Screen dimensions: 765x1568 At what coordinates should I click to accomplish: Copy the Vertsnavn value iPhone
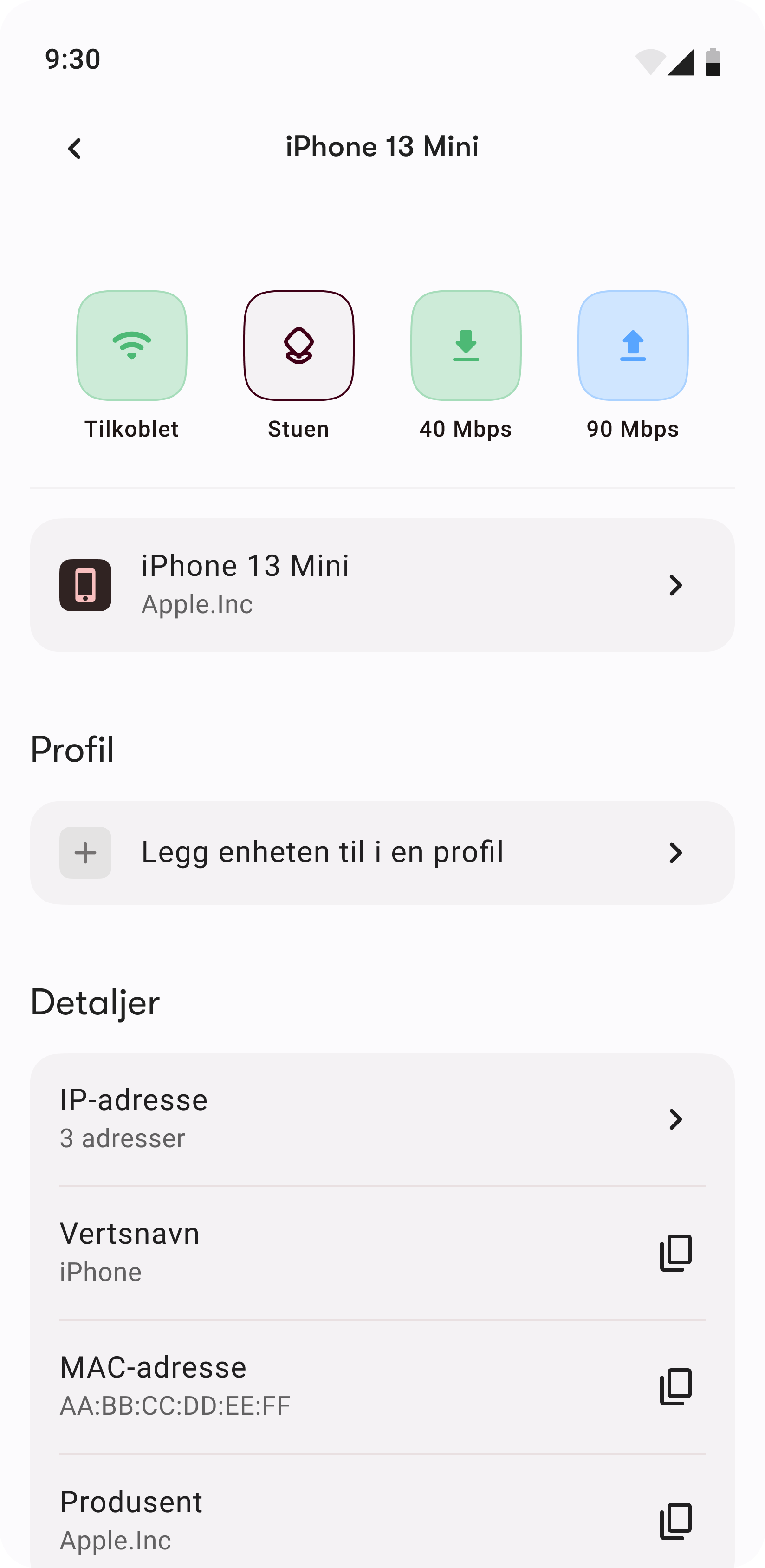675,1253
